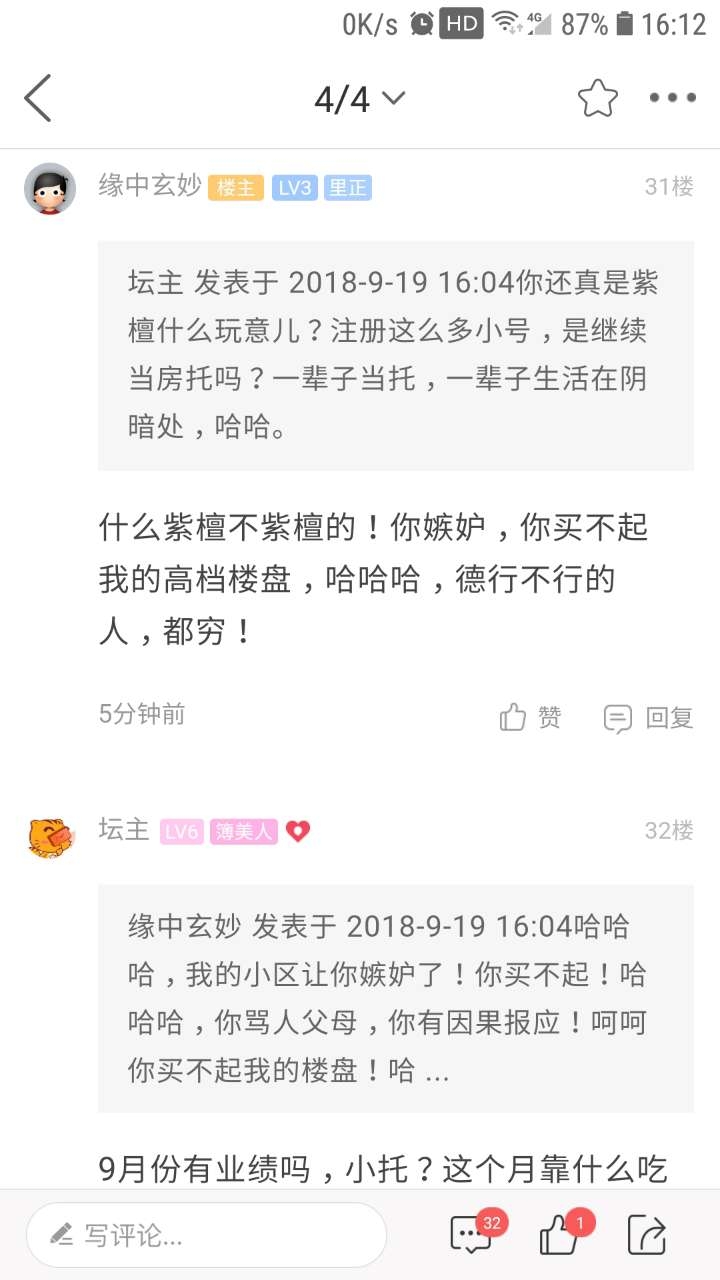View the 32 comments via bottom icon

[x=472, y=1234]
